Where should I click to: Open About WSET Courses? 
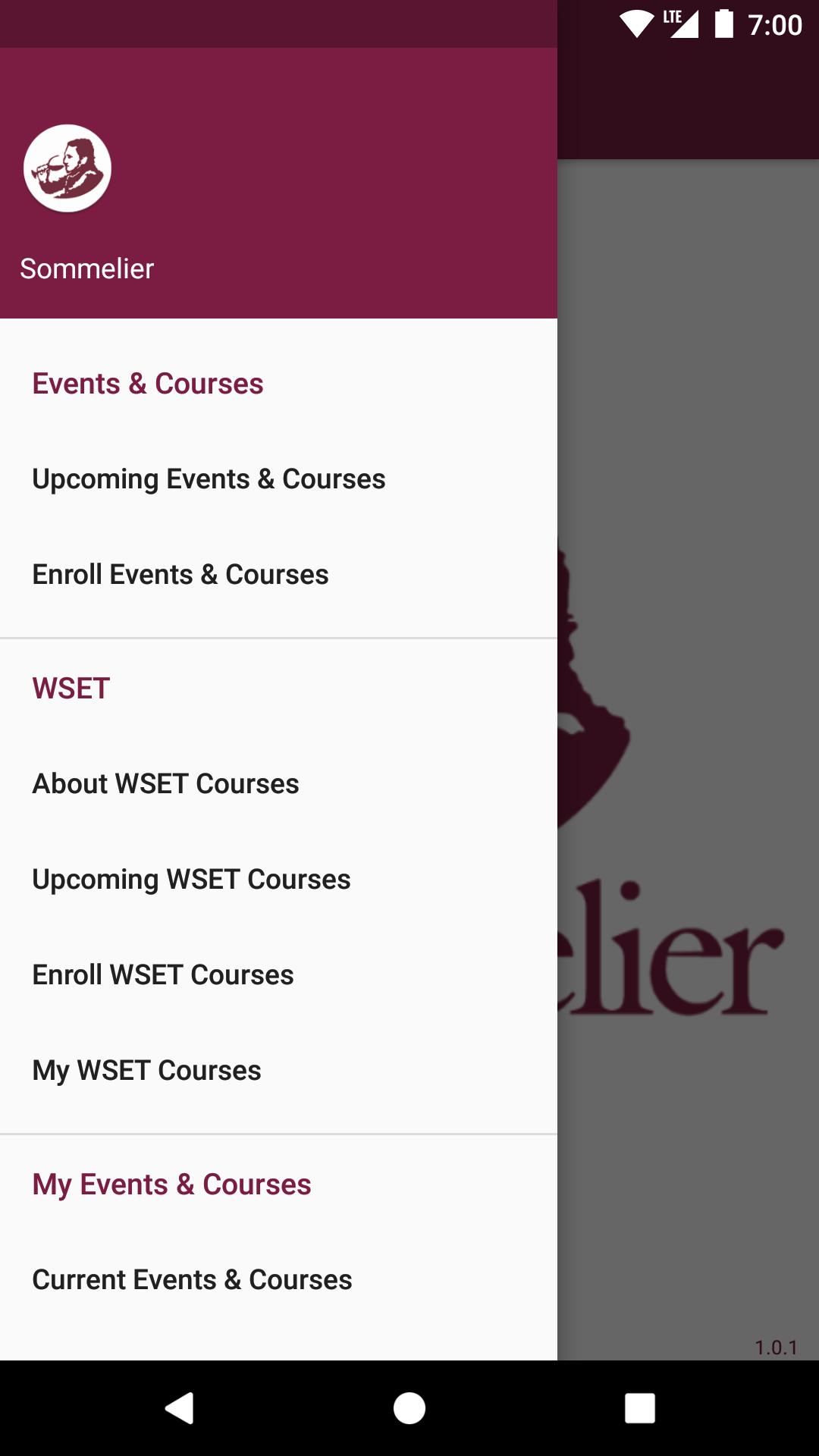[x=165, y=784]
